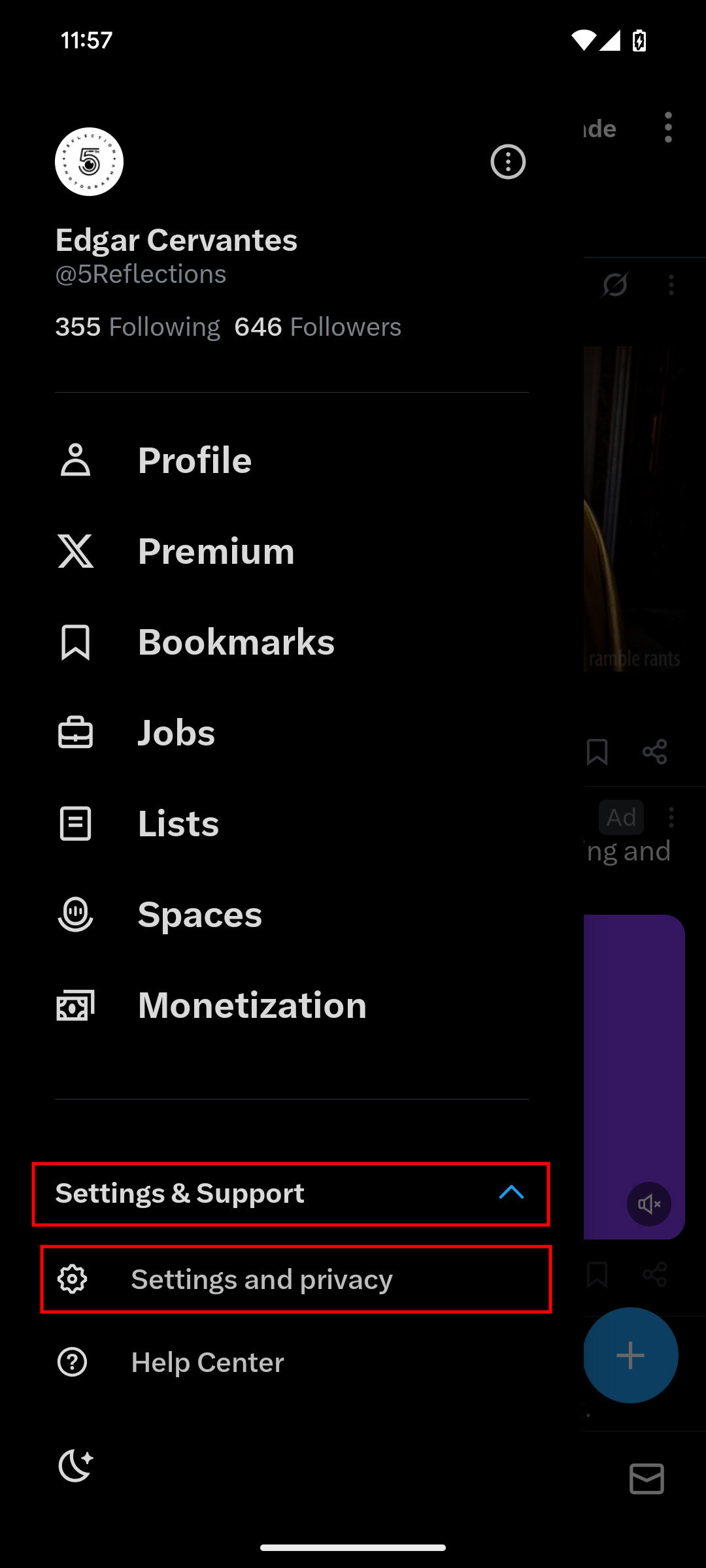Tap Edgar Cervantes profile avatar
The height and width of the screenshot is (1568, 706).
tap(89, 161)
